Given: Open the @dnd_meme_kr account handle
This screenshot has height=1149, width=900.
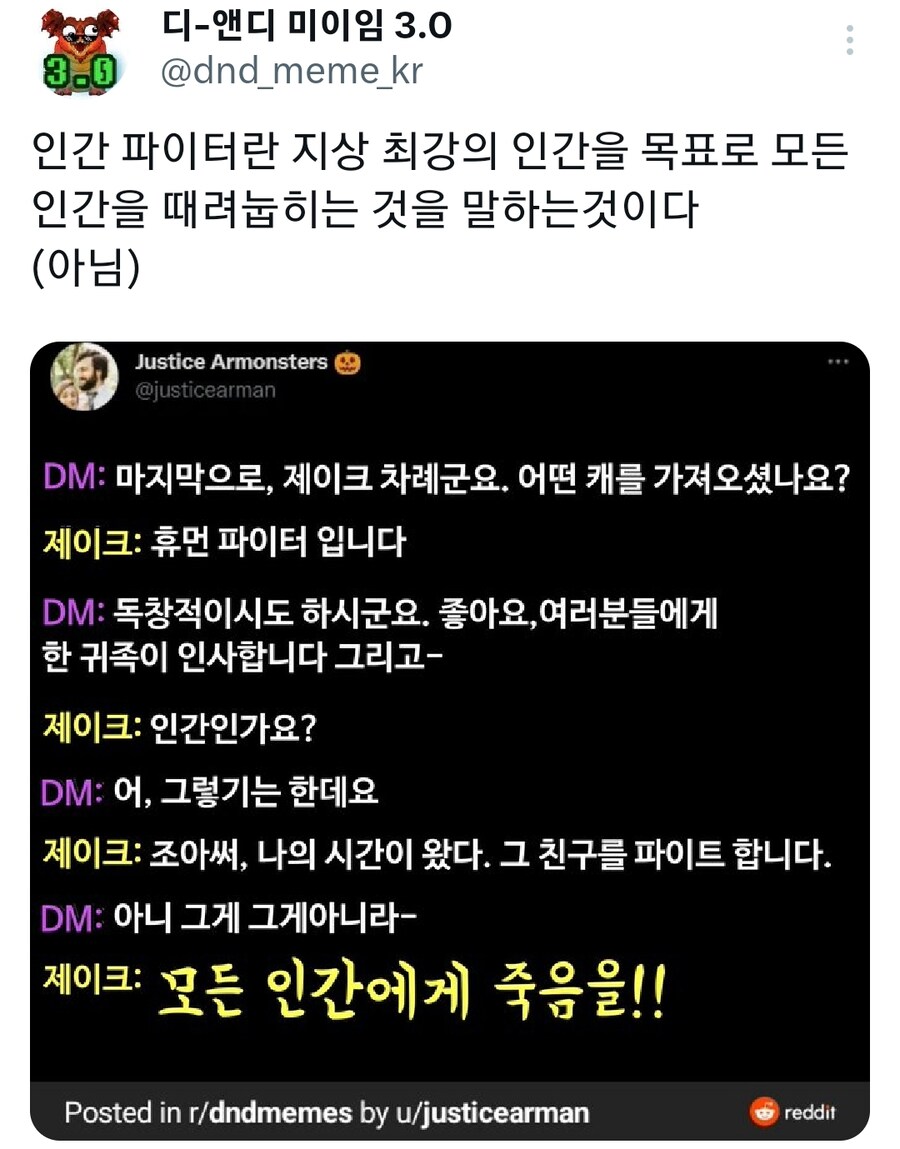Looking at the screenshot, I should tap(291, 72).
